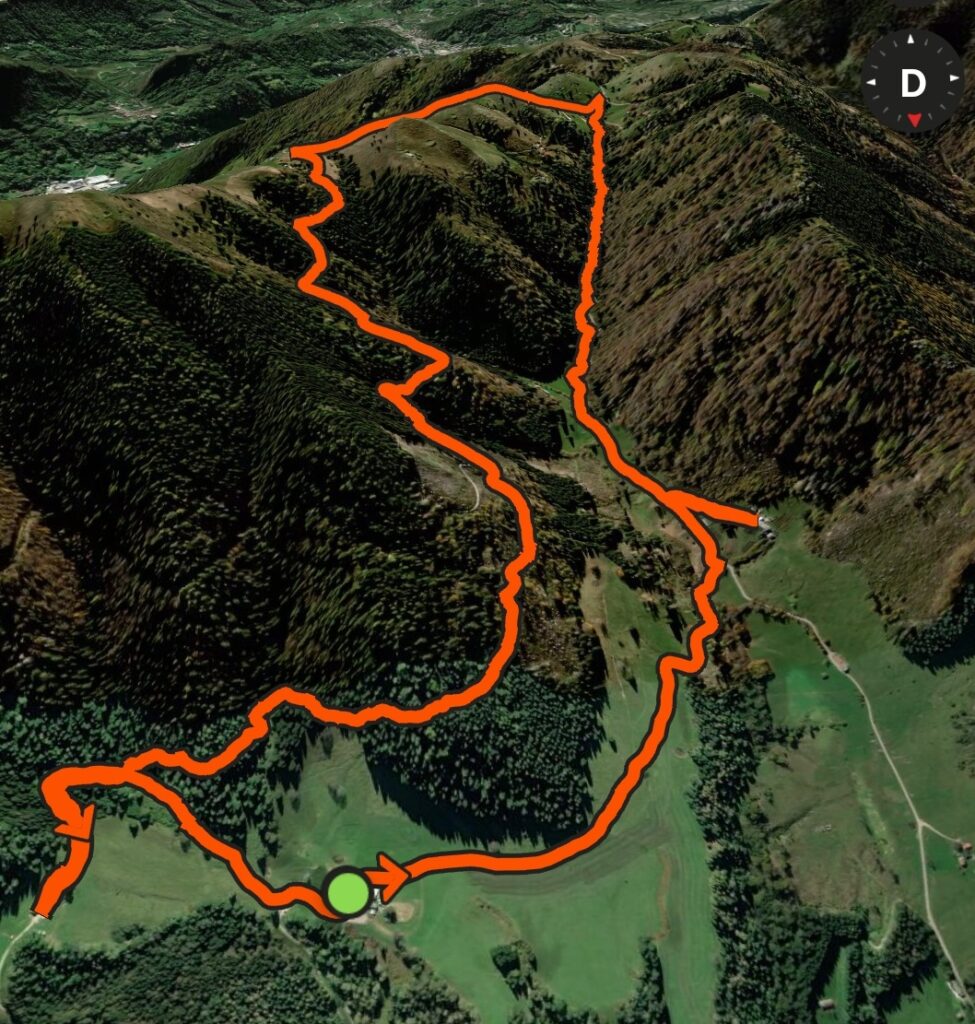Select the green start point marker
This screenshot has width=975, height=1024.
click(347, 893)
